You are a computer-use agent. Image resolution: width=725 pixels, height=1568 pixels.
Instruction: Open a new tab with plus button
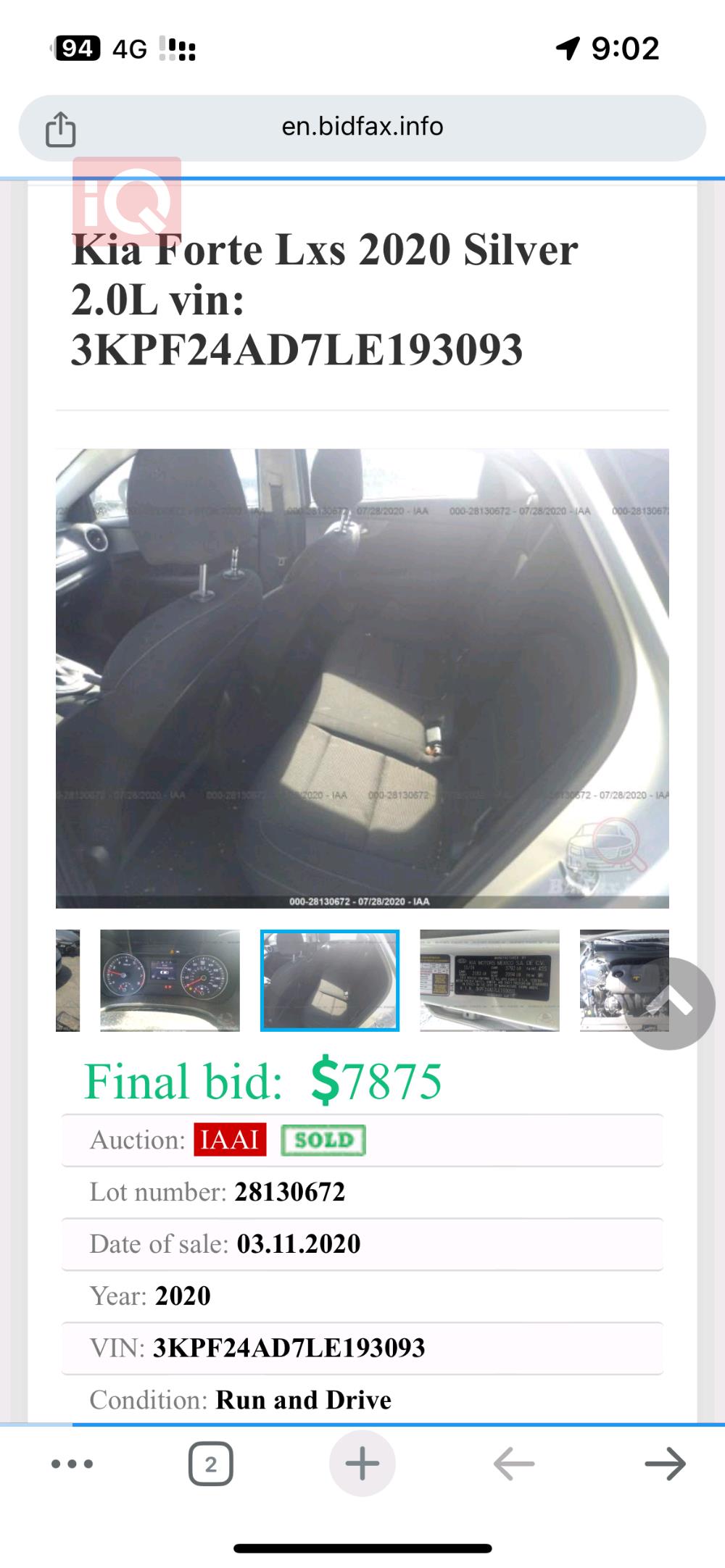tap(362, 1464)
